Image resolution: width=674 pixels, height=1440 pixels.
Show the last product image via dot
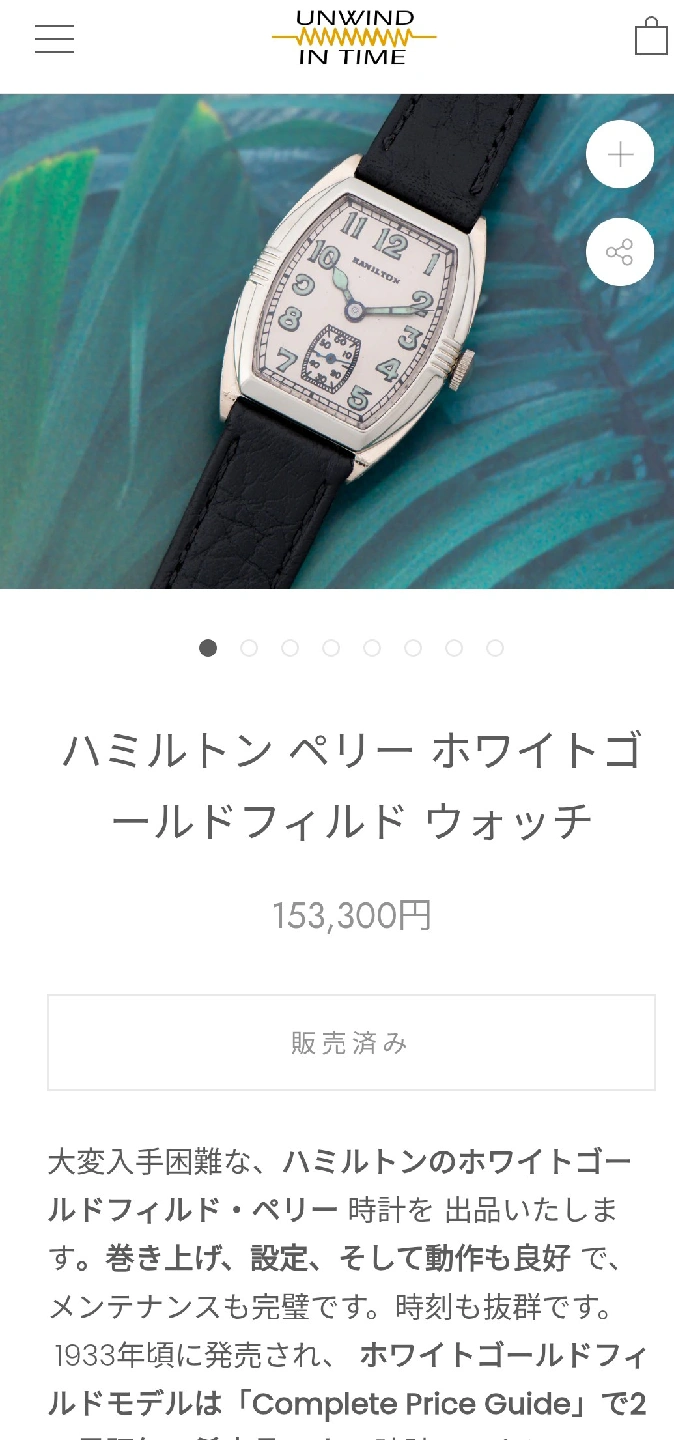click(x=495, y=648)
